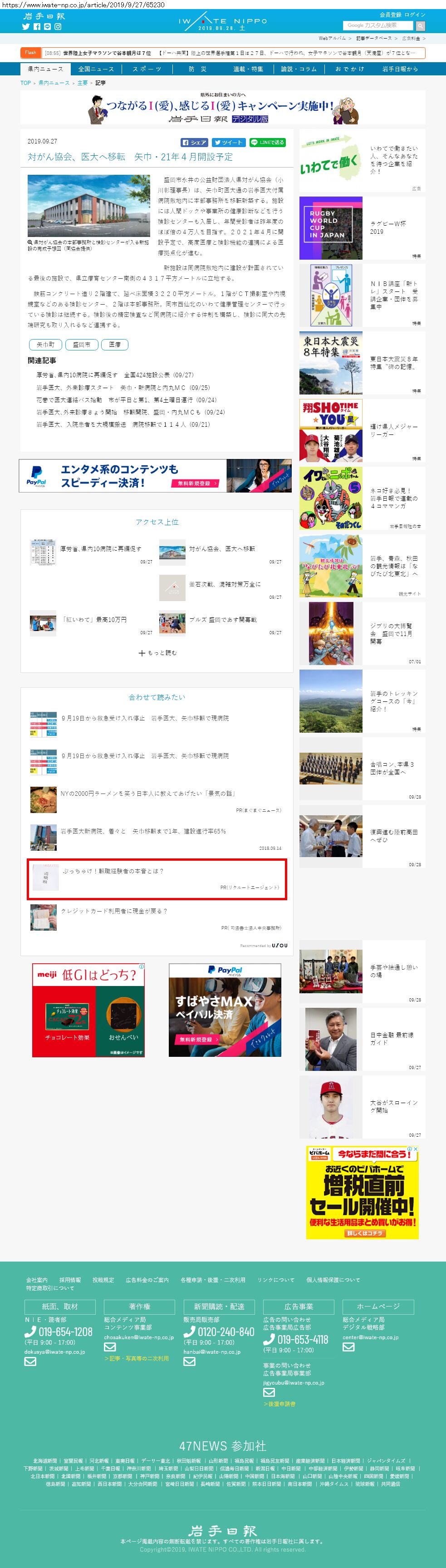
Task: Open the ジブリの大博覧会 article card
Action: [362, 634]
